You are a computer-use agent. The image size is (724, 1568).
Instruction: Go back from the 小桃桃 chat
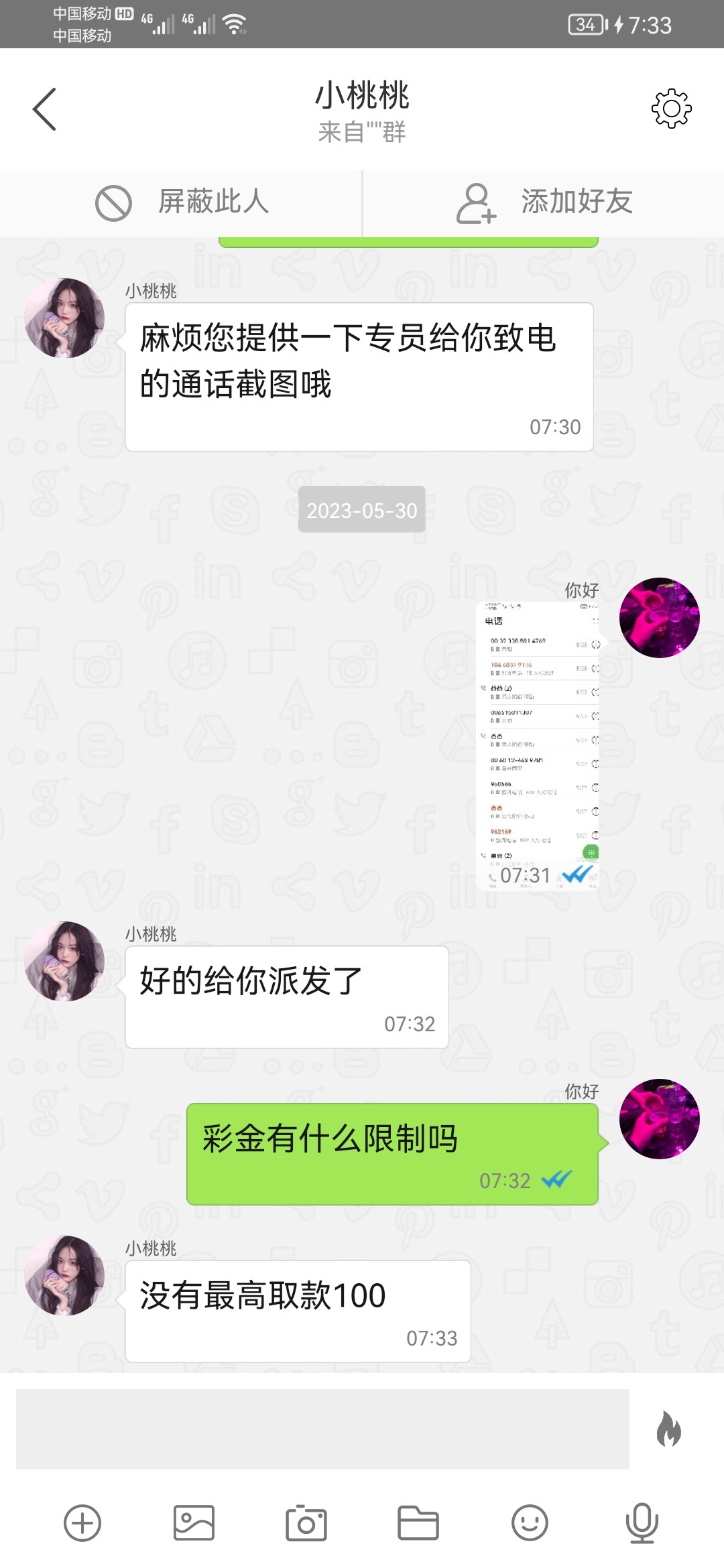pos(44,109)
